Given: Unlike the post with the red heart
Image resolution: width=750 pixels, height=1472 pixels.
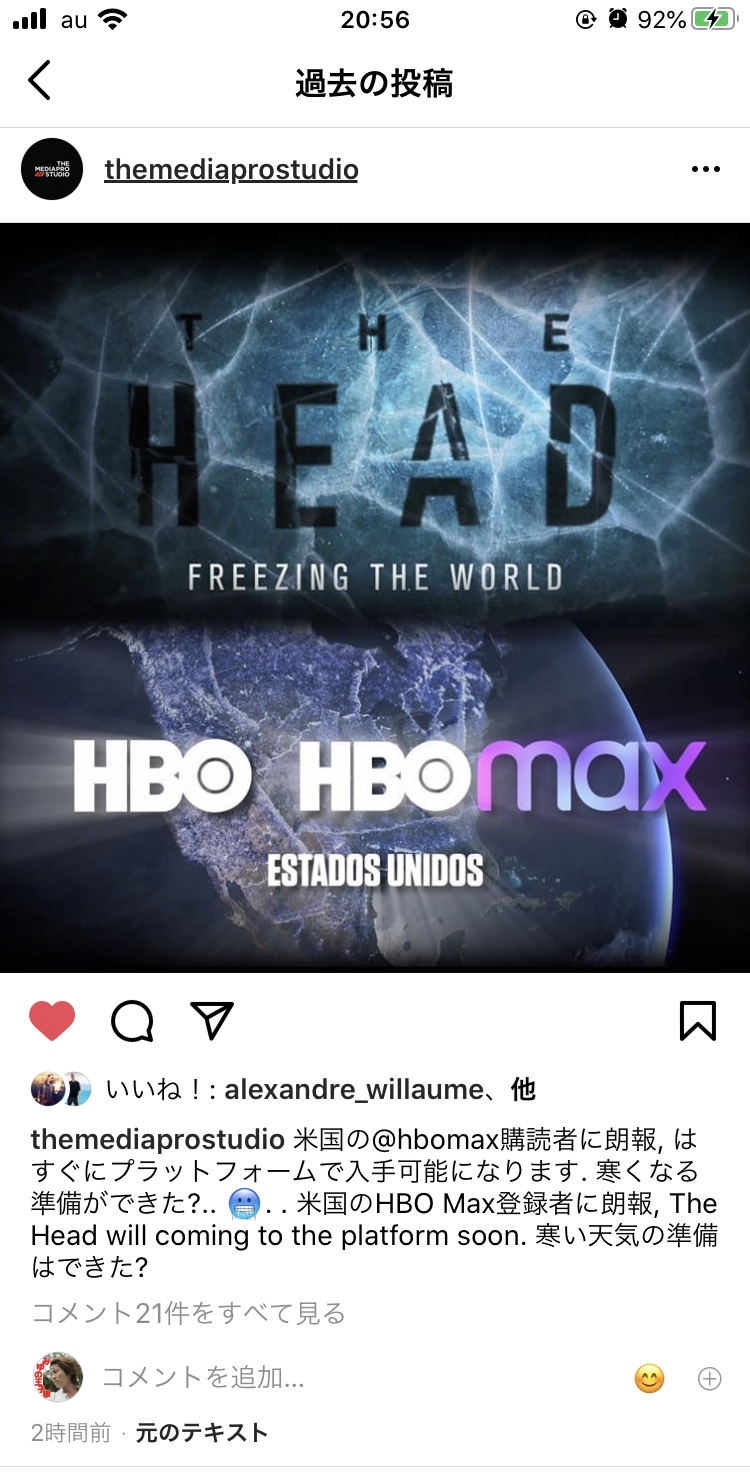Looking at the screenshot, I should [x=52, y=1021].
